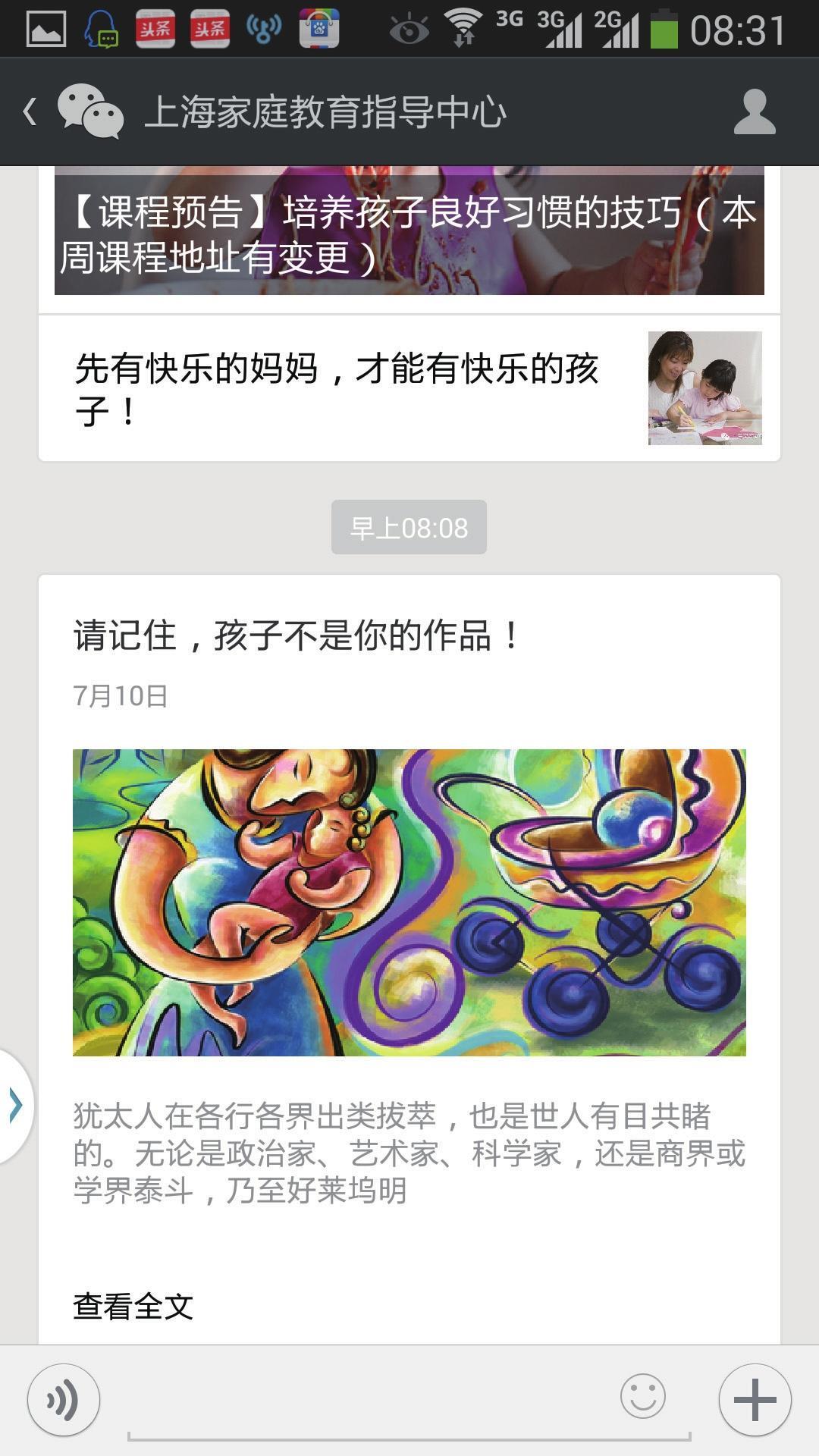Expand the side arrow handle

[15, 1105]
